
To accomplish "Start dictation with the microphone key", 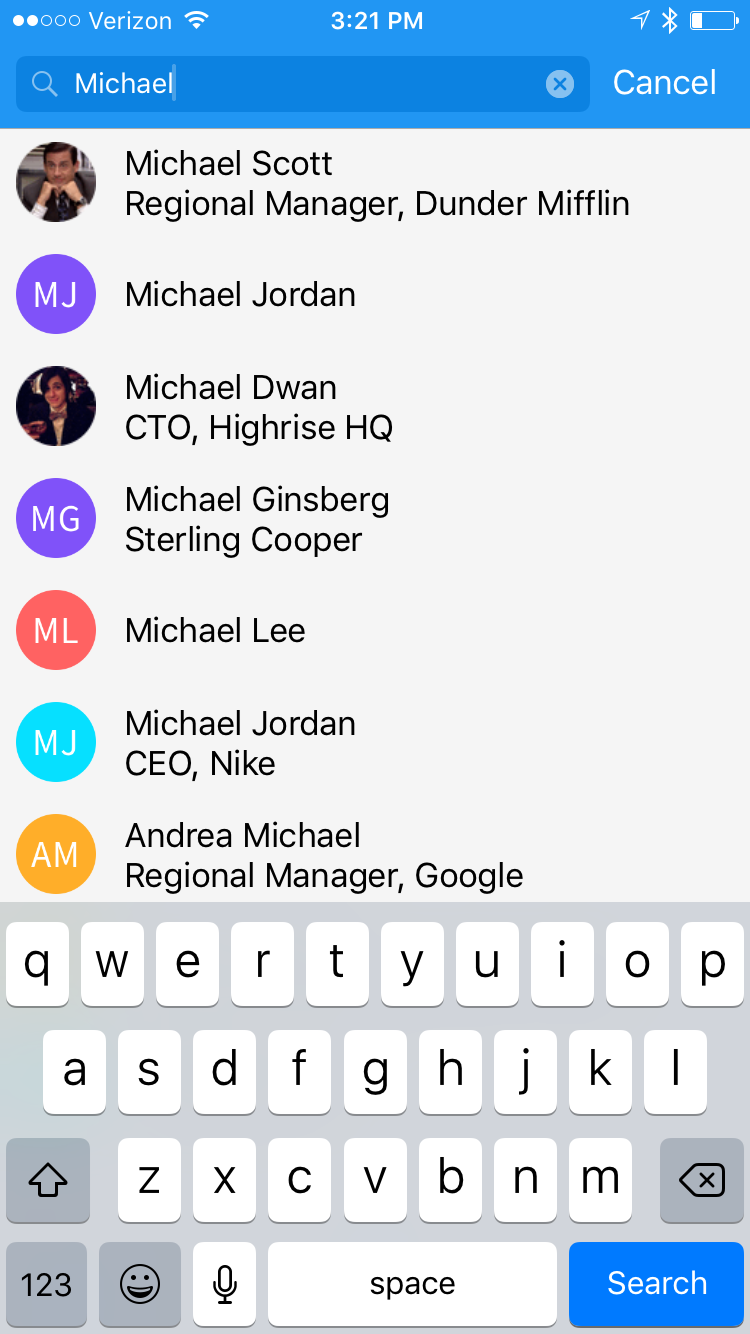I will coord(225,1284).
